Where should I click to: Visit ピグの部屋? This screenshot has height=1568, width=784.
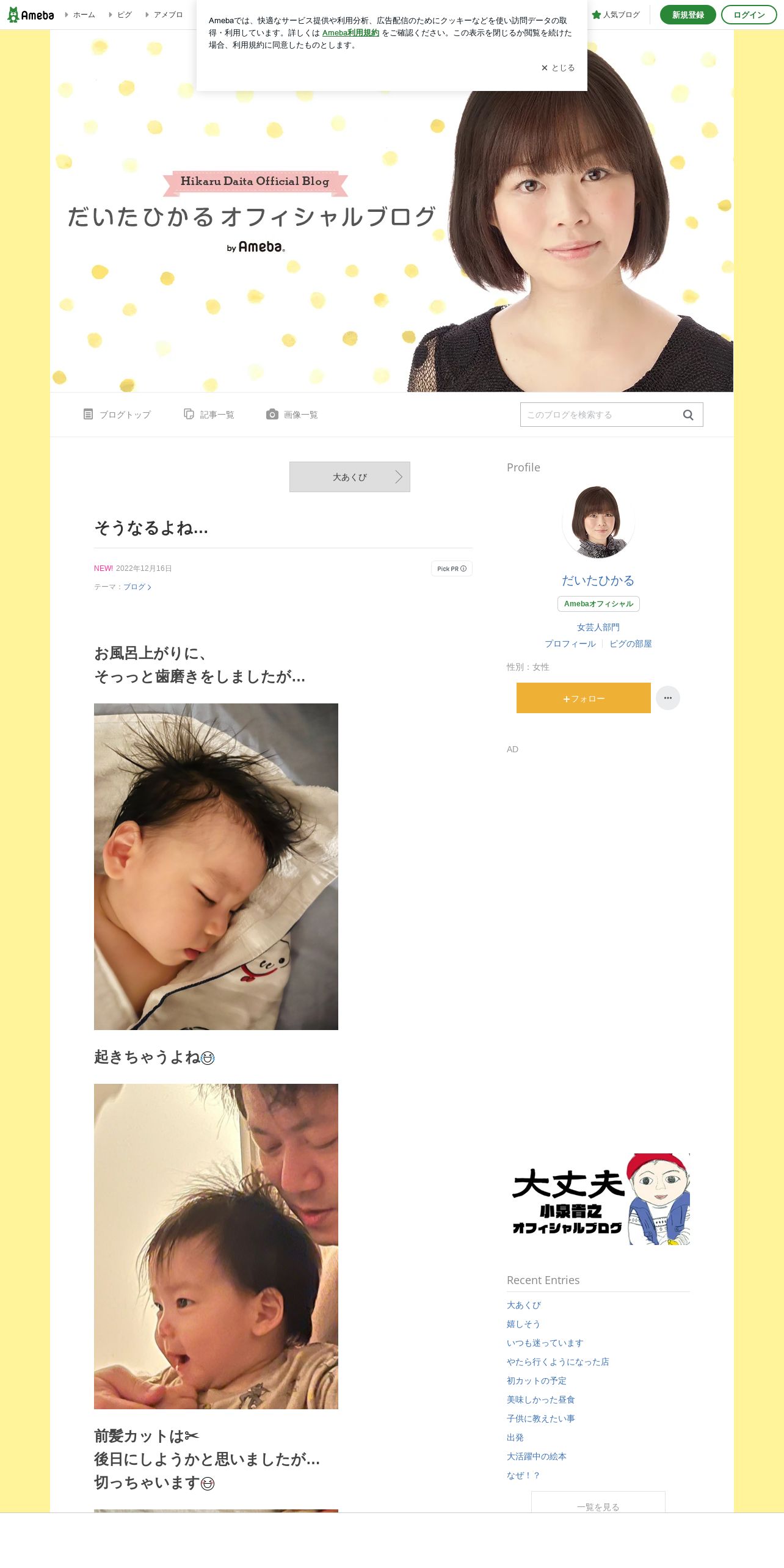pos(630,644)
